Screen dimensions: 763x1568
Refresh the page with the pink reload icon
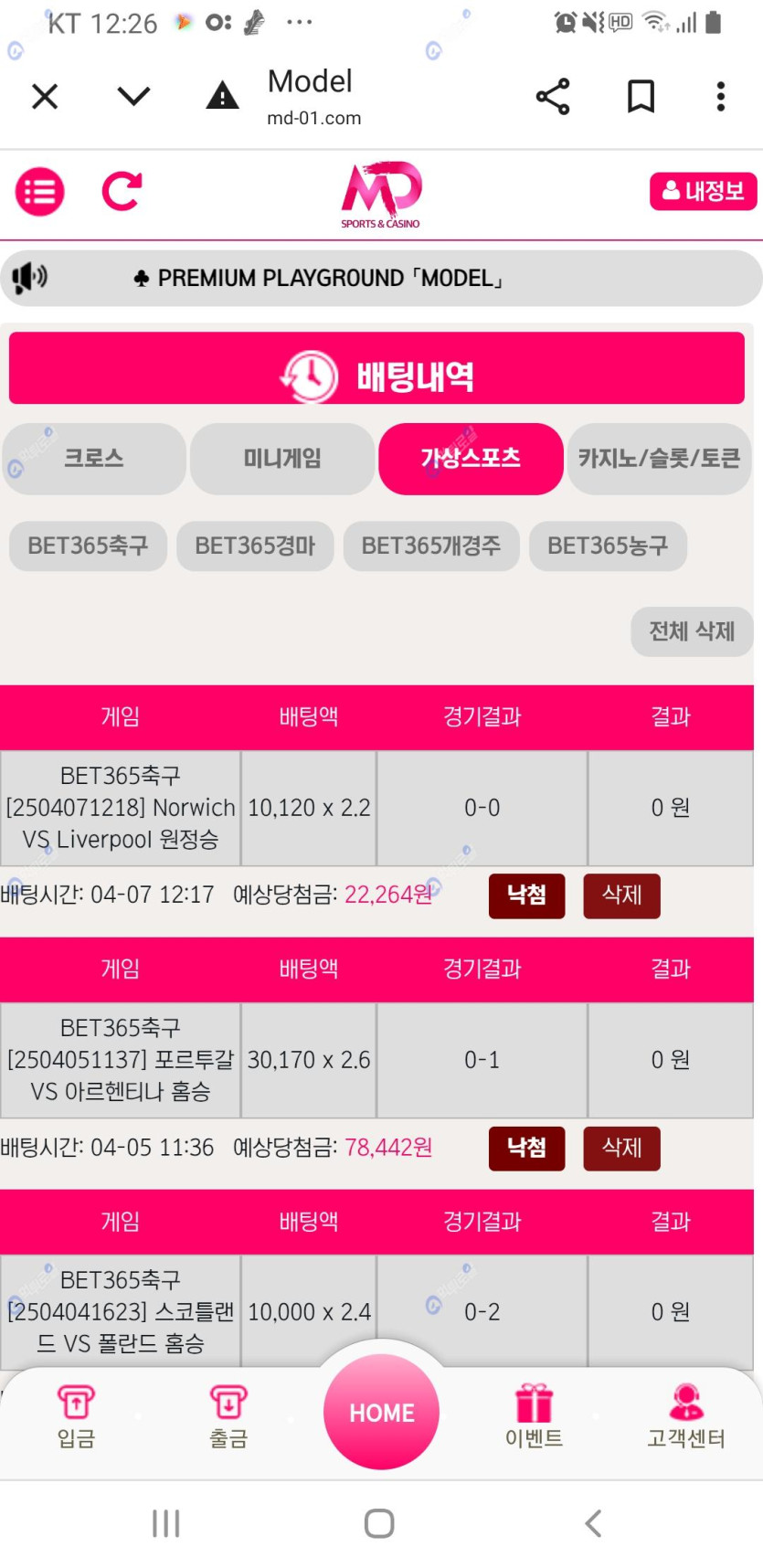pyautogui.click(x=122, y=191)
